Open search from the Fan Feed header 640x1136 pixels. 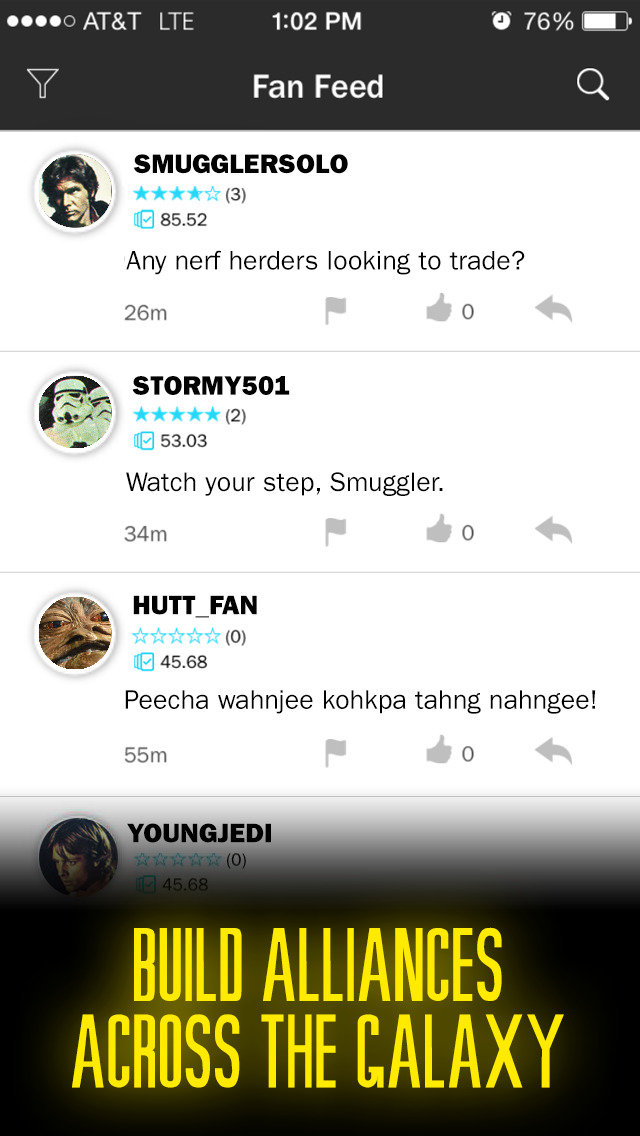592,85
